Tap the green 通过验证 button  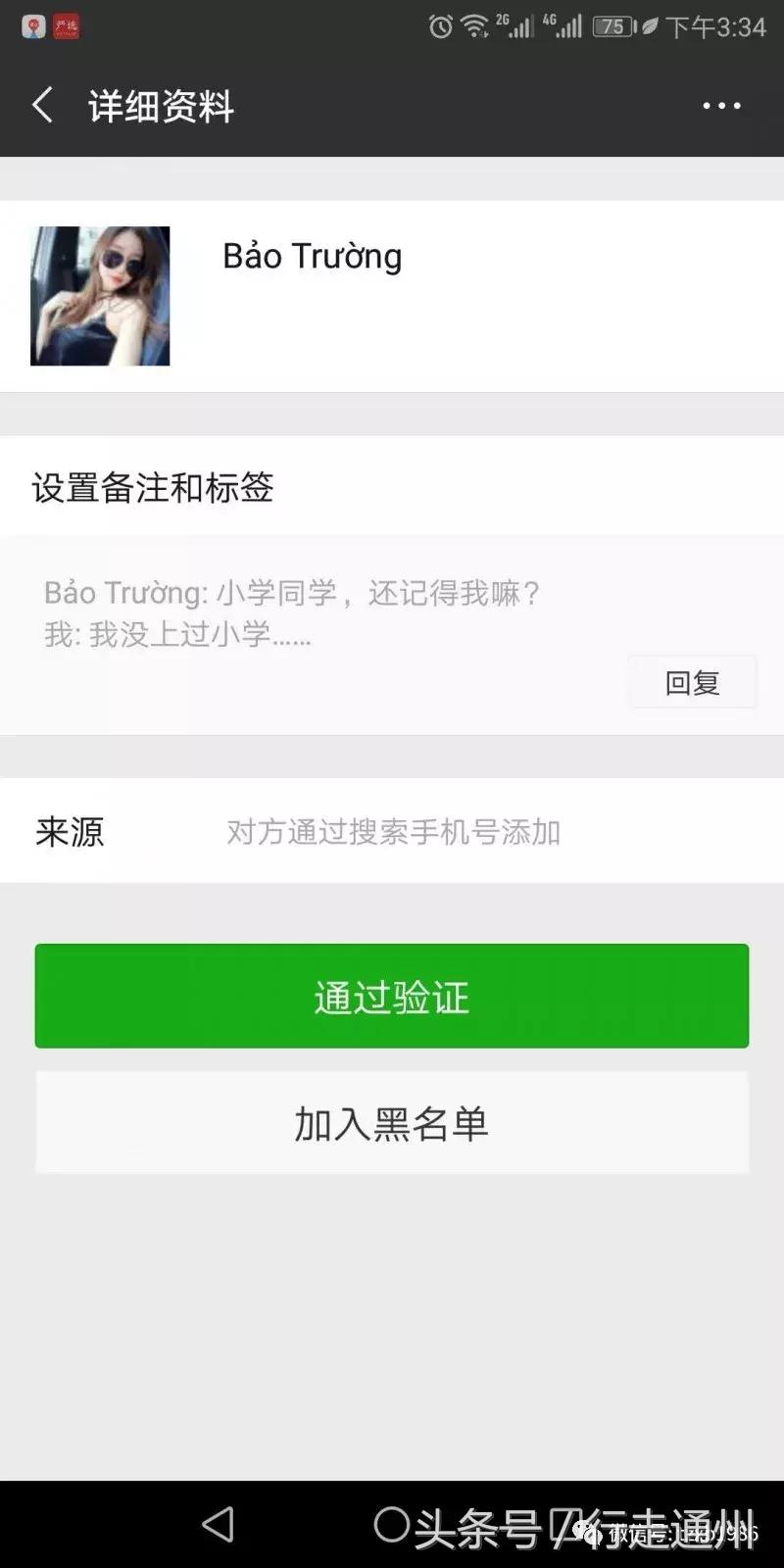pos(391,996)
